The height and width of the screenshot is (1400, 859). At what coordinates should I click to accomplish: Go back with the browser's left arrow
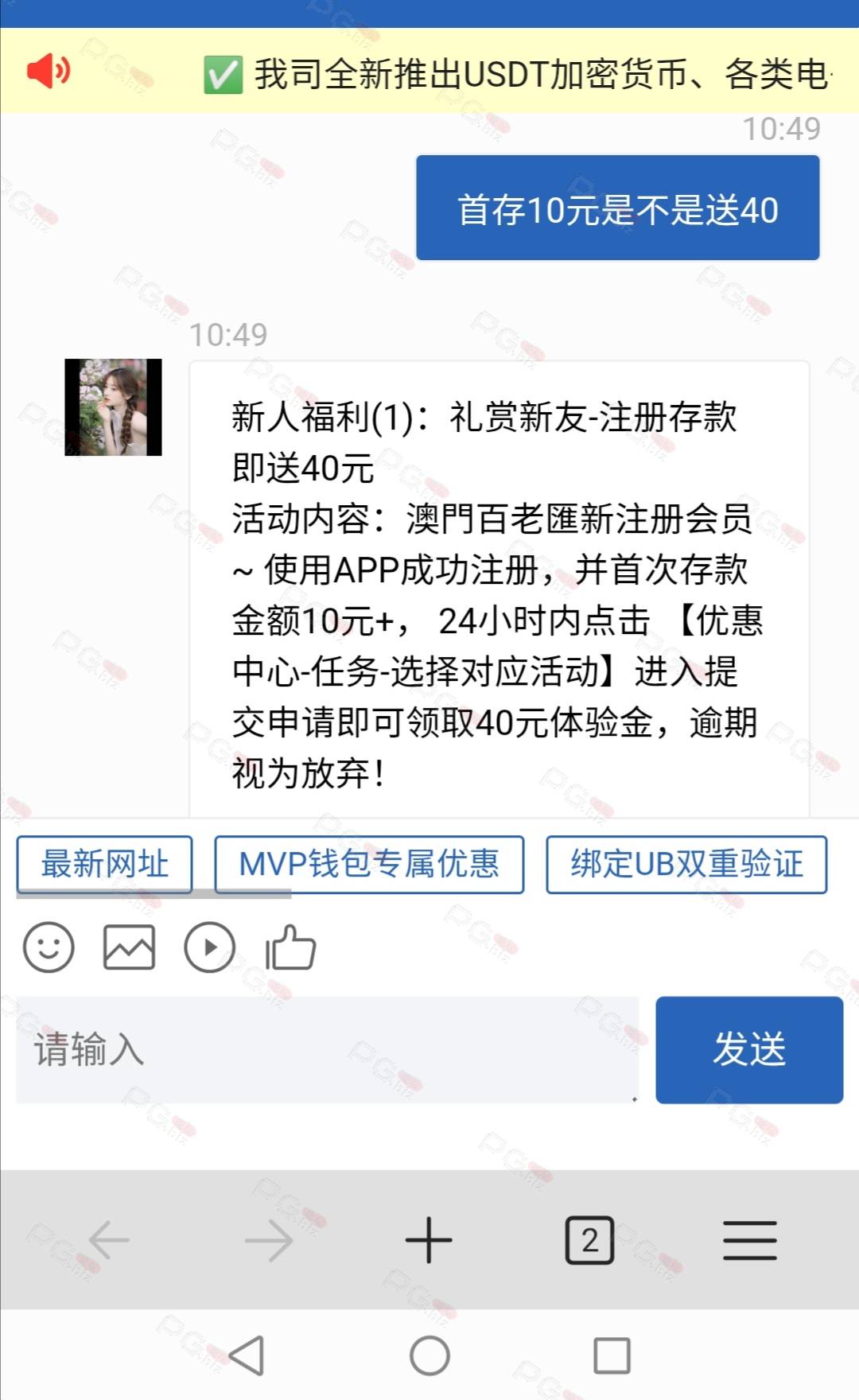(109, 1240)
